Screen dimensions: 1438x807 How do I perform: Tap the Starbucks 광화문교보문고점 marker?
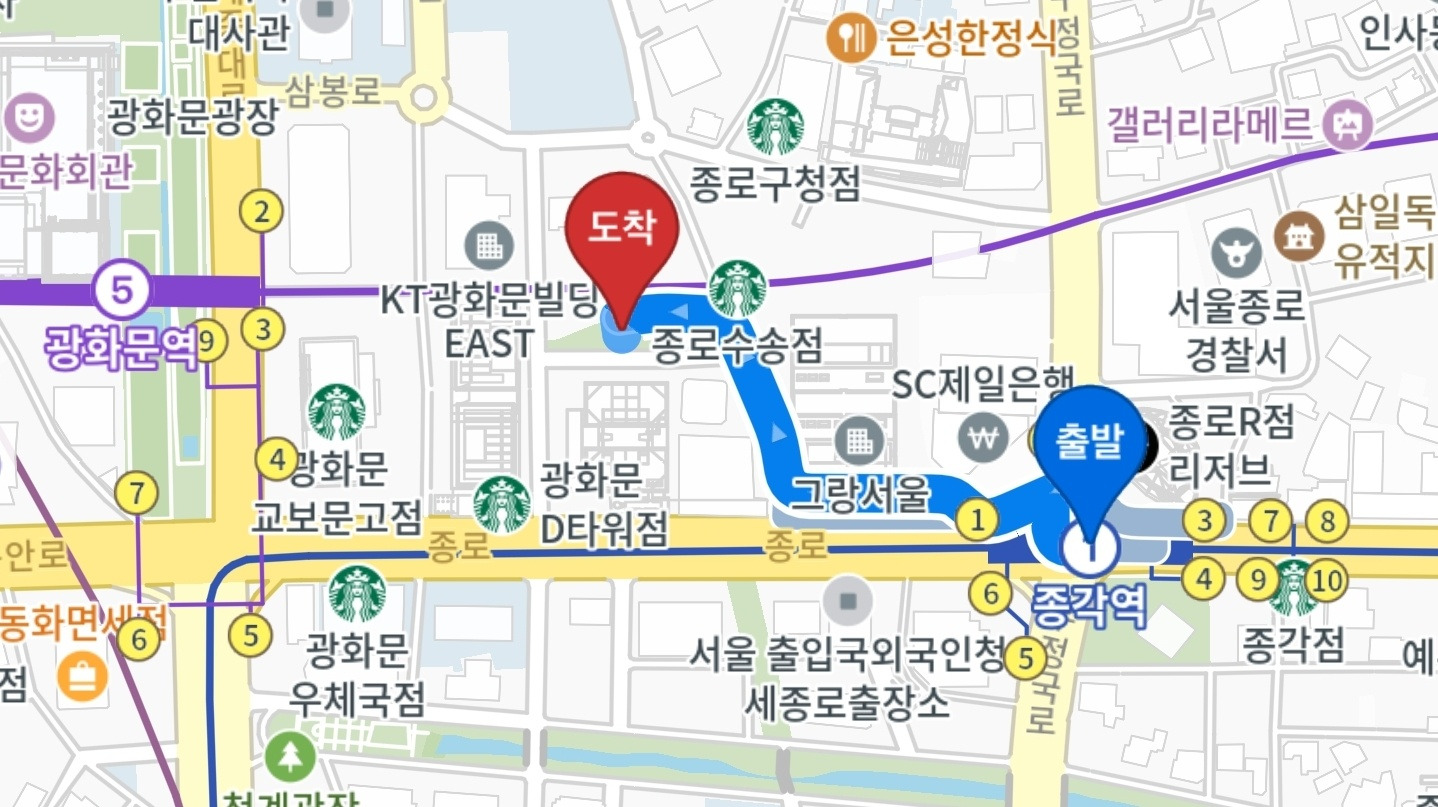coord(336,412)
